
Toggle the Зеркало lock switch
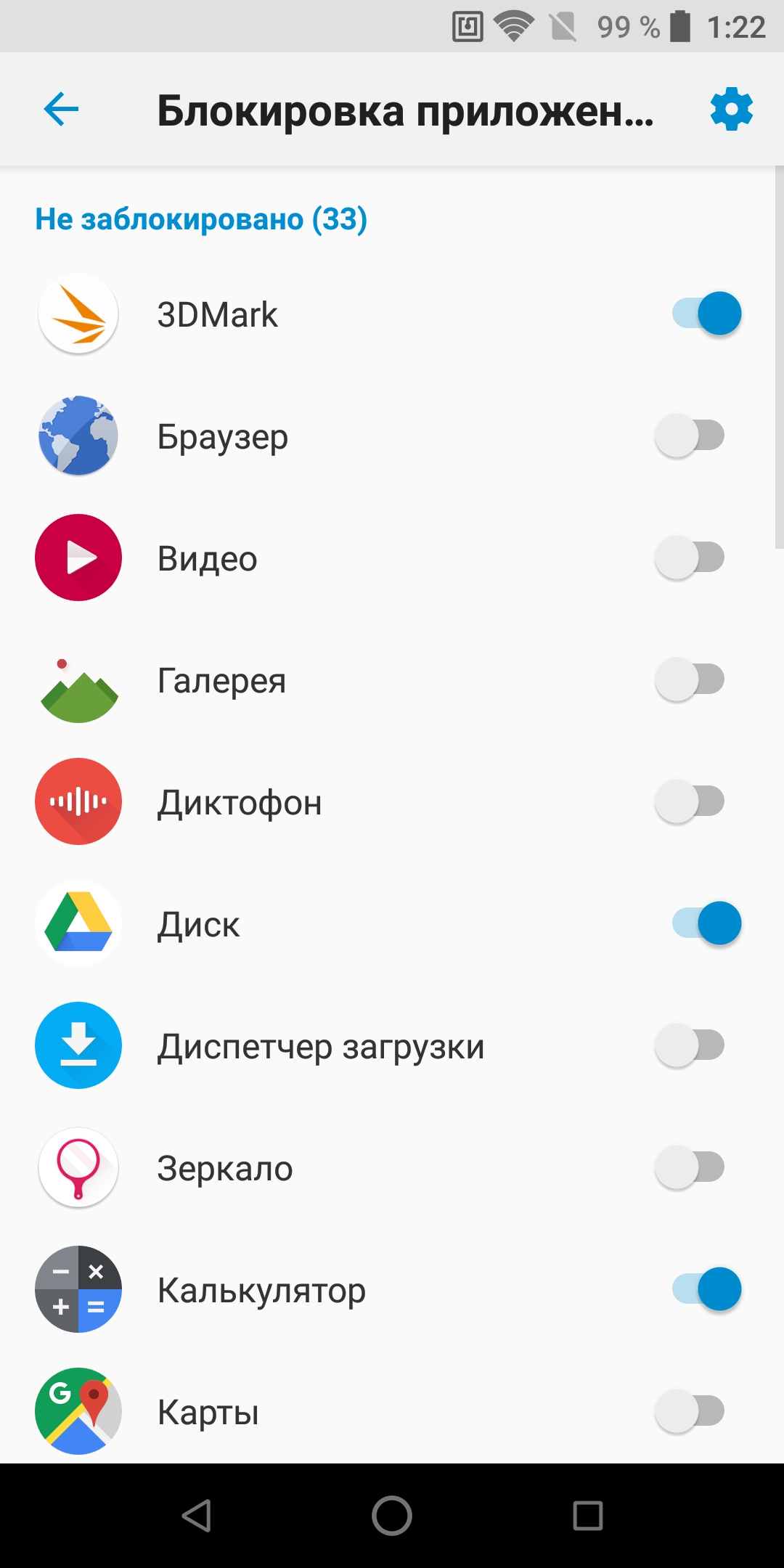point(690,1167)
